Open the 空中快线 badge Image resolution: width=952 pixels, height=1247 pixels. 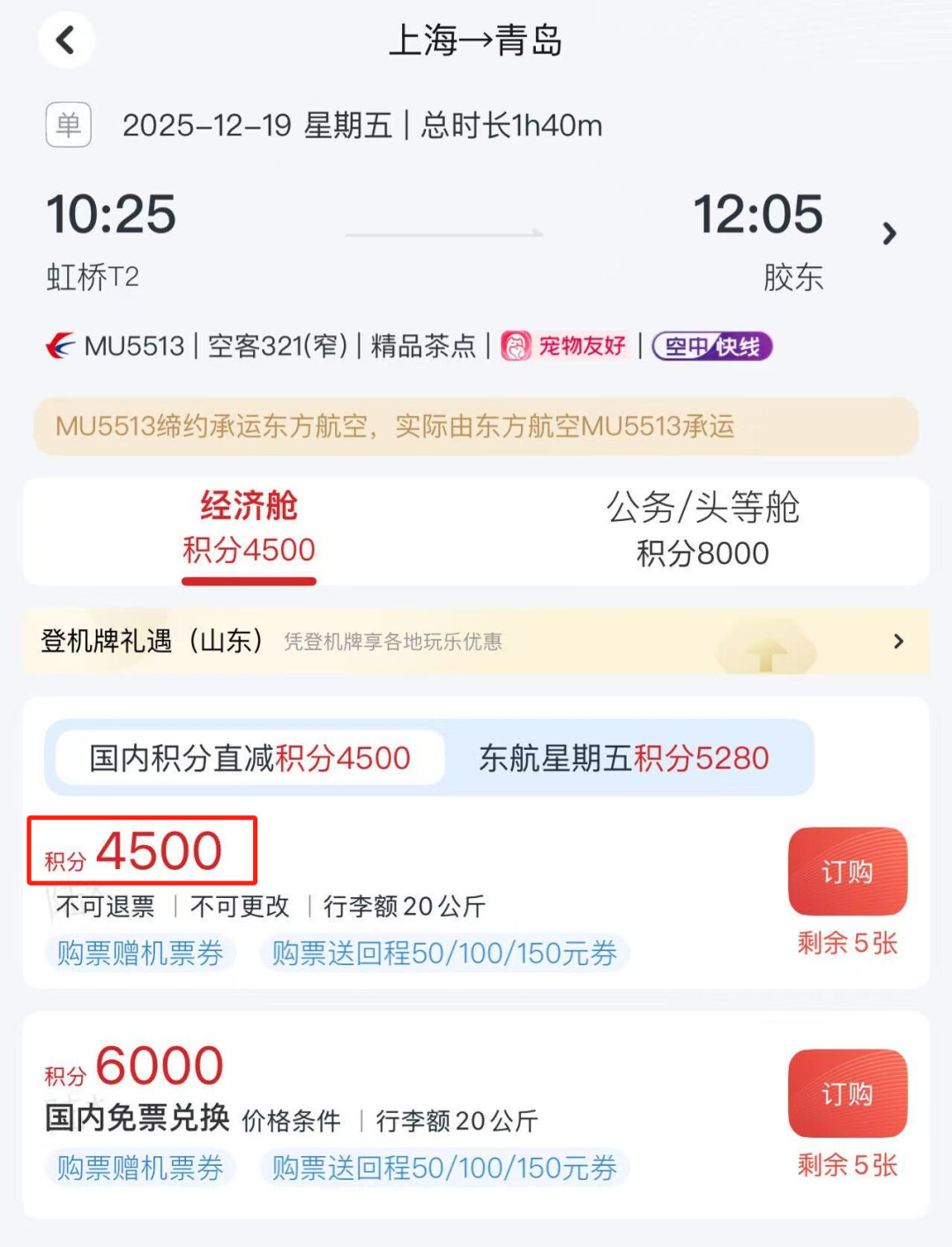pyautogui.click(x=712, y=346)
